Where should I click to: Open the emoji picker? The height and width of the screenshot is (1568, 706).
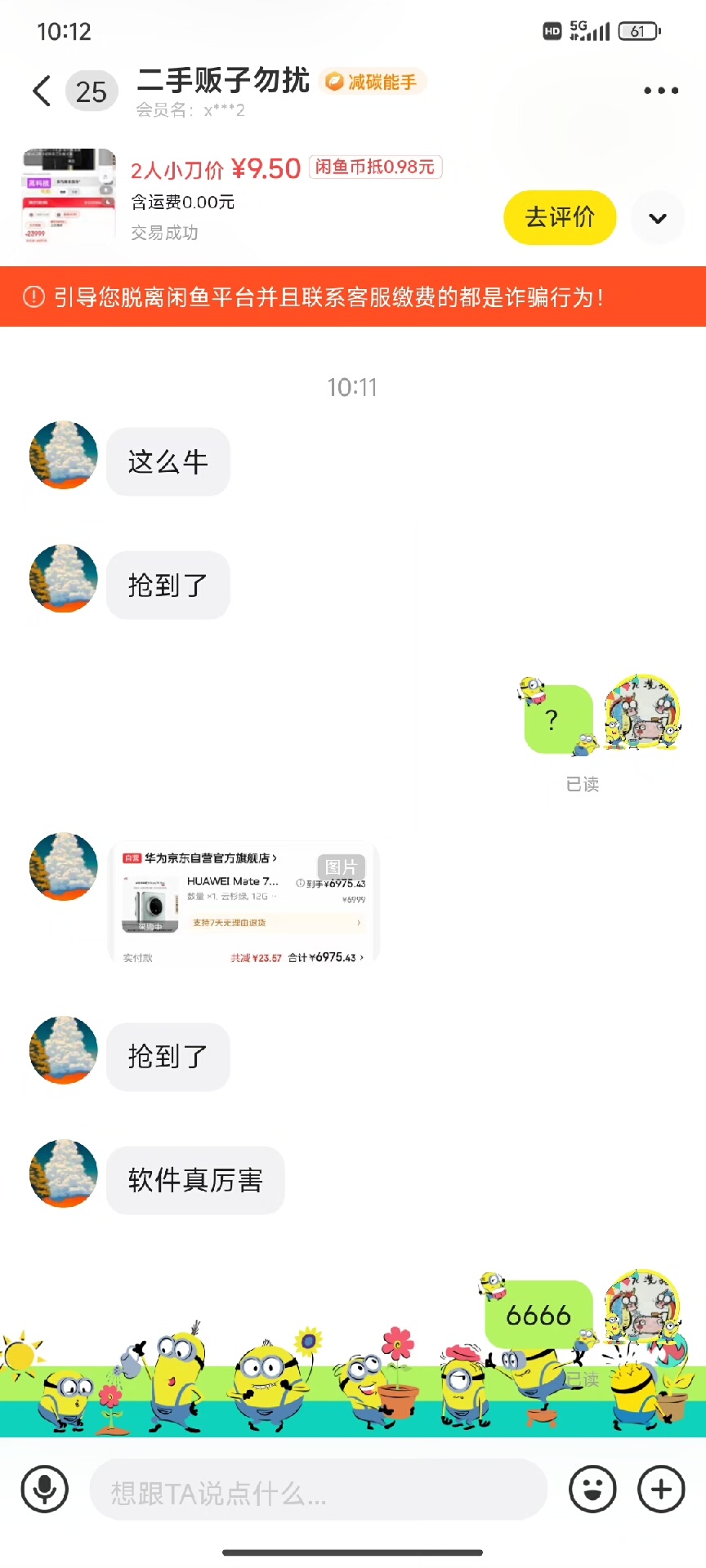(592, 1489)
